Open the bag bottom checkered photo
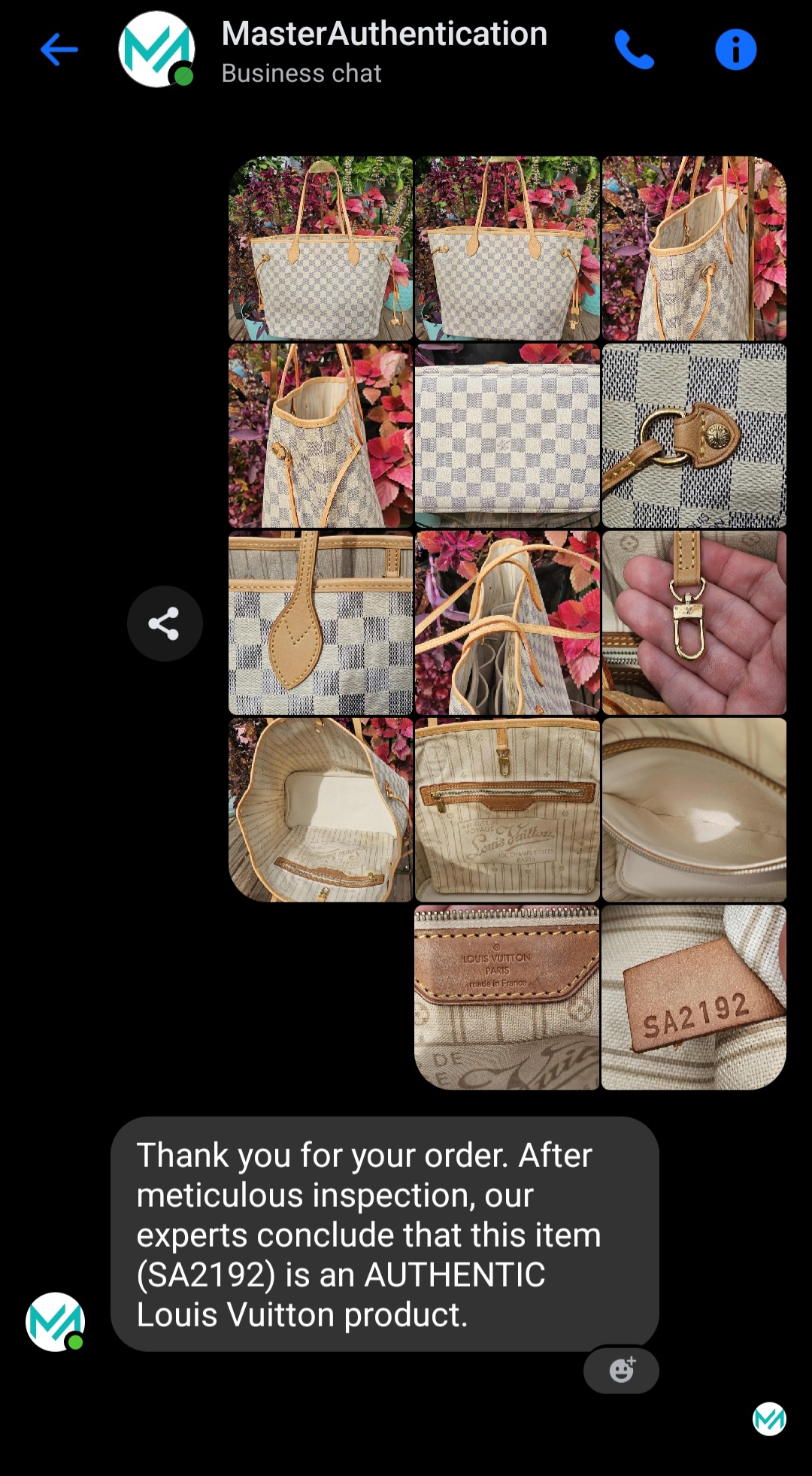Screen dimensions: 812x1476 [507, 435]
